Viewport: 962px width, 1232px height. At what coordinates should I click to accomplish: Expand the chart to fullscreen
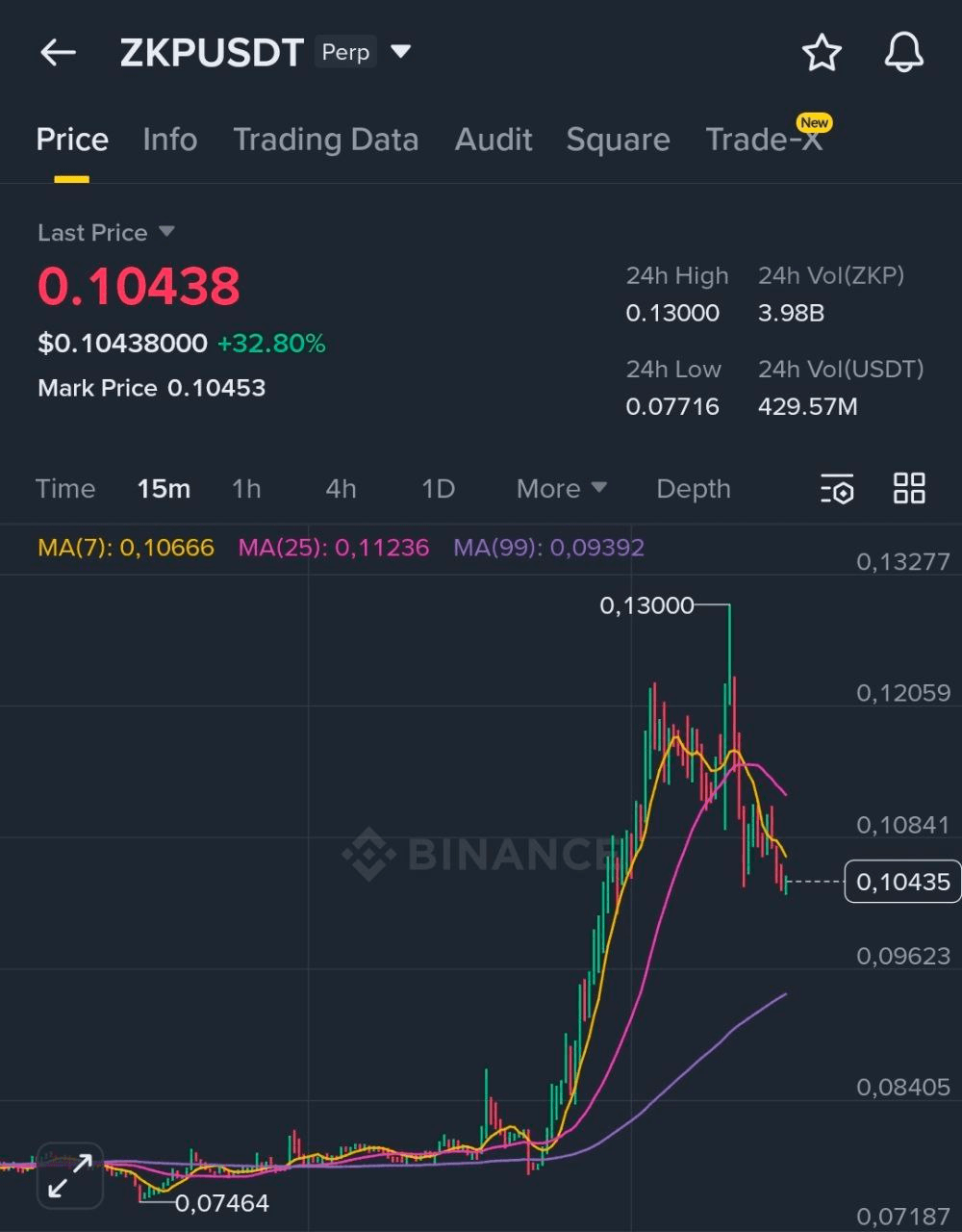(x=67, y=1175)
